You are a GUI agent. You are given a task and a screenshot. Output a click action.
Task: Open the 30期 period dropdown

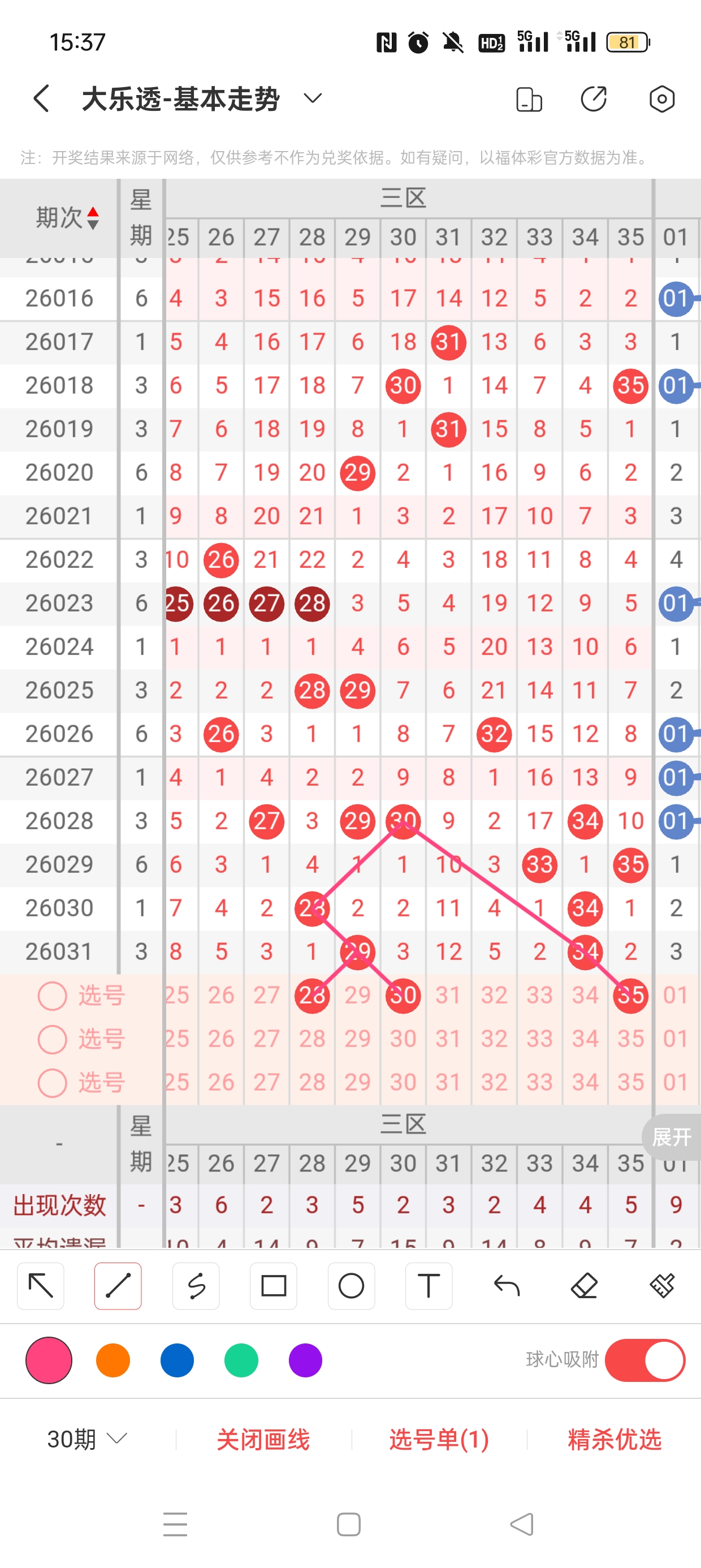tap(87, 1439)
